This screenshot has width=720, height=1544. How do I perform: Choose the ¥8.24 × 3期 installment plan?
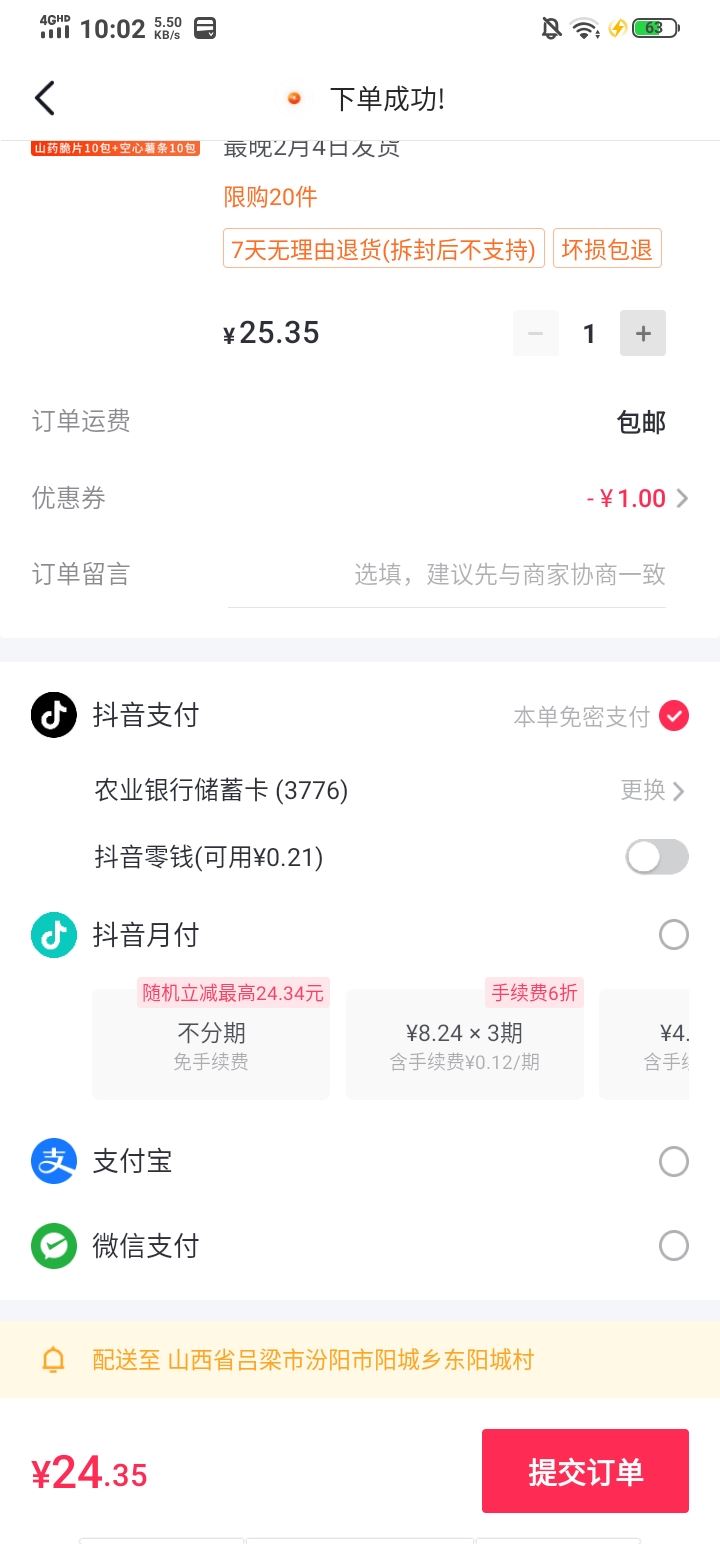click(464, 1041)
